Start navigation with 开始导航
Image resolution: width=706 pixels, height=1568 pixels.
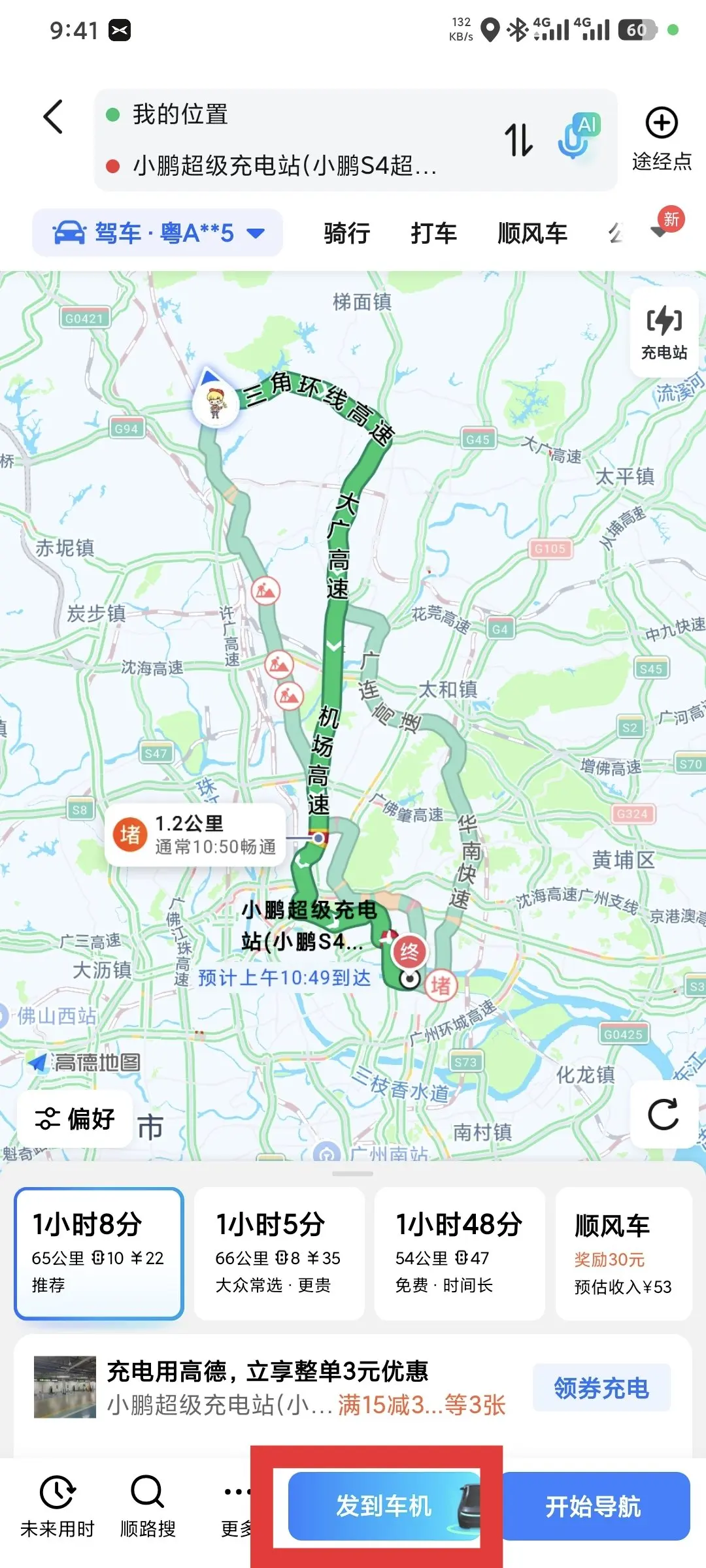coord(593,1507)
